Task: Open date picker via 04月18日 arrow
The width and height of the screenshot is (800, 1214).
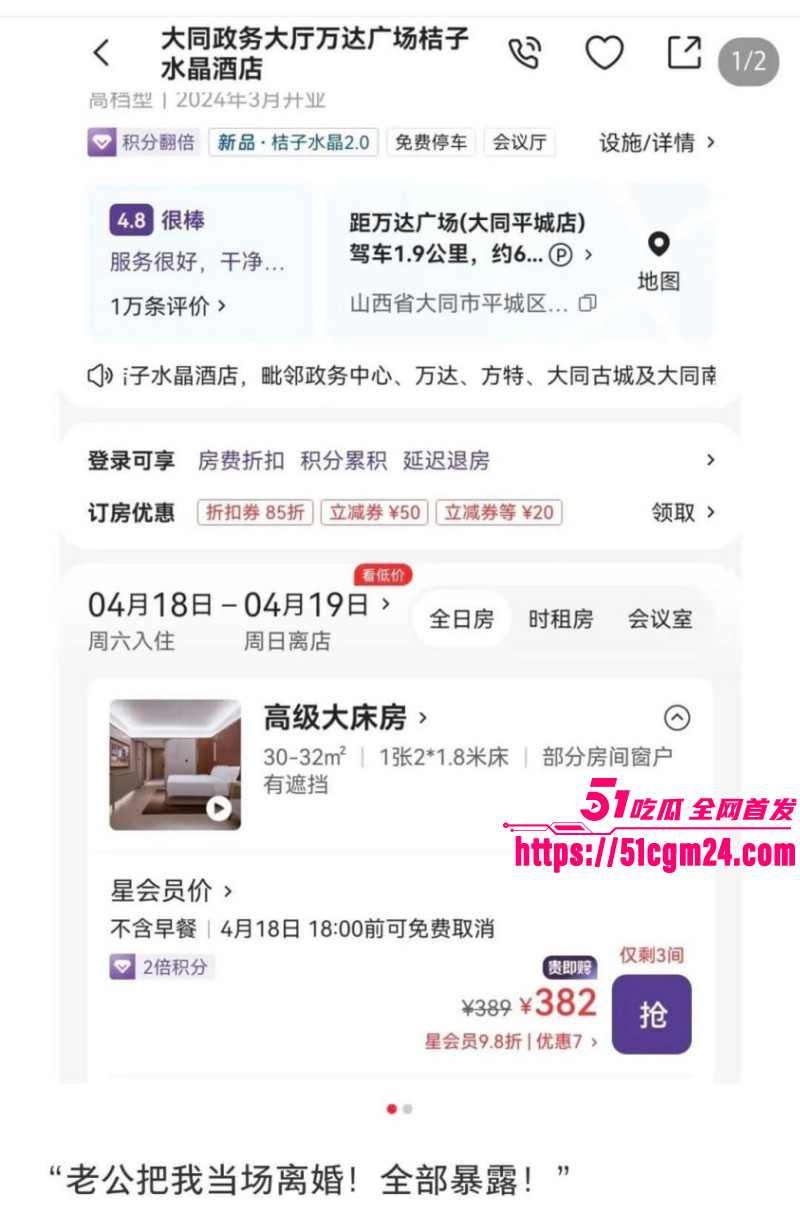Action: coord(381,605)
